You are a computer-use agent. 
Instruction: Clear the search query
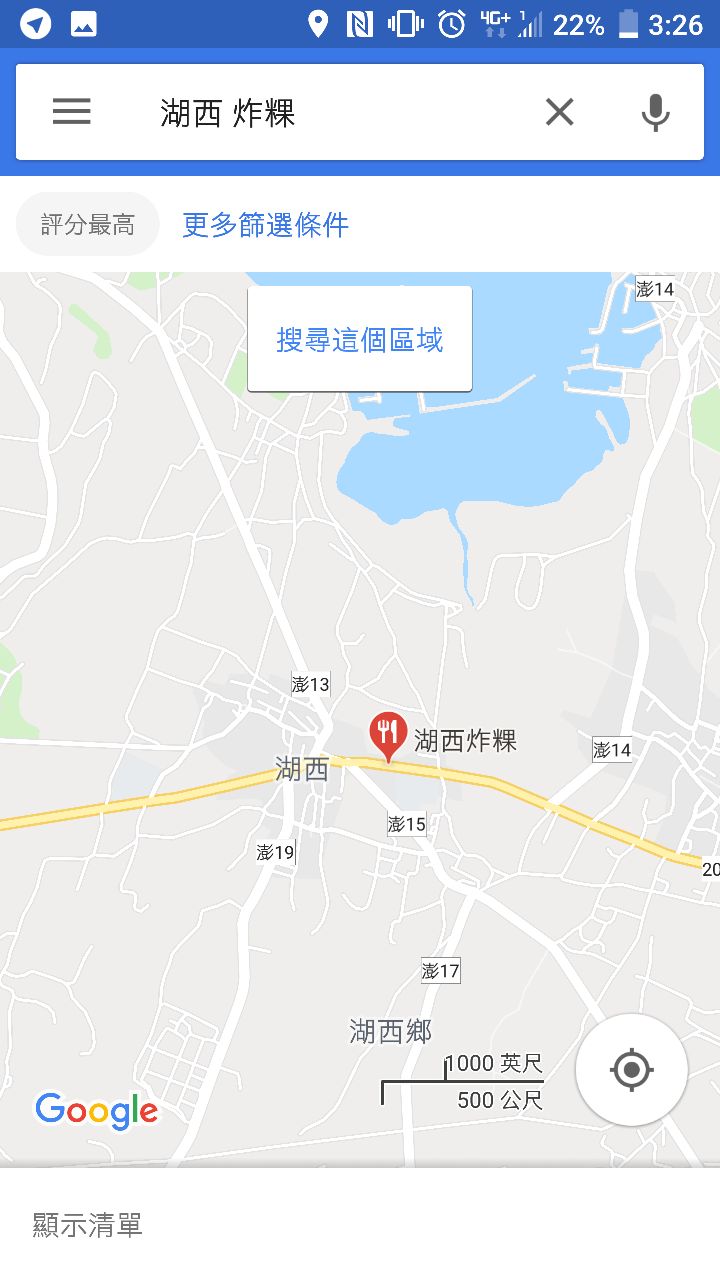560,112
